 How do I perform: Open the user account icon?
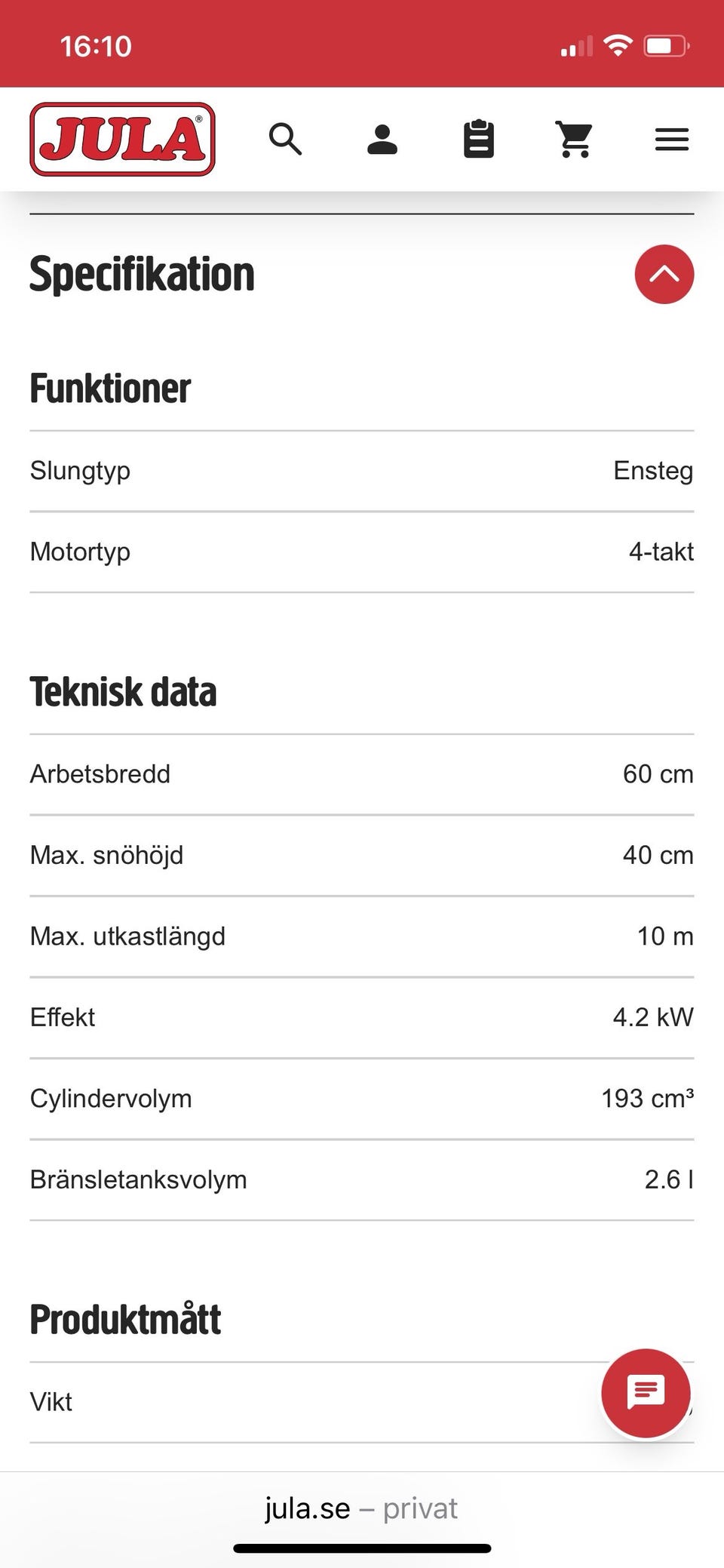click(x=382, y=140)
